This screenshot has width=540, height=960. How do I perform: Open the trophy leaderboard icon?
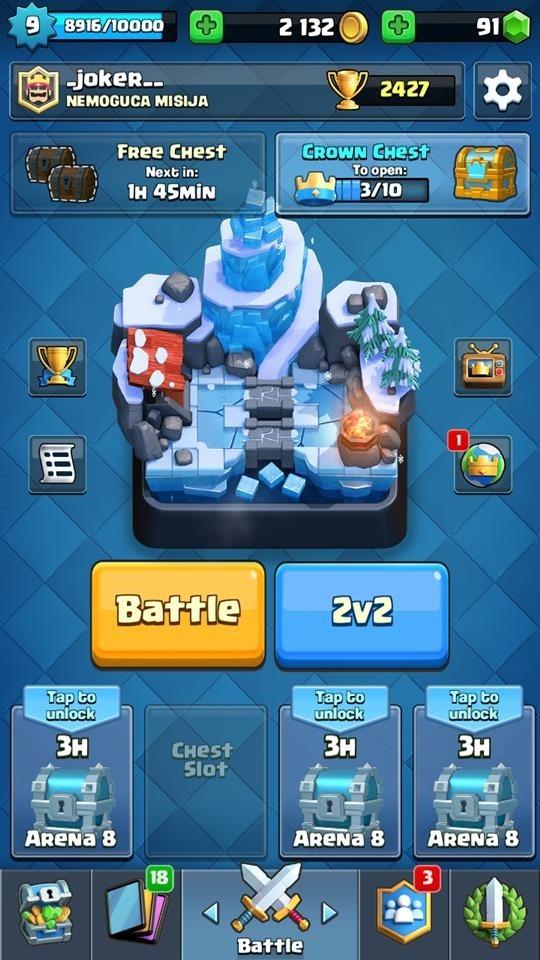point(58,367)
